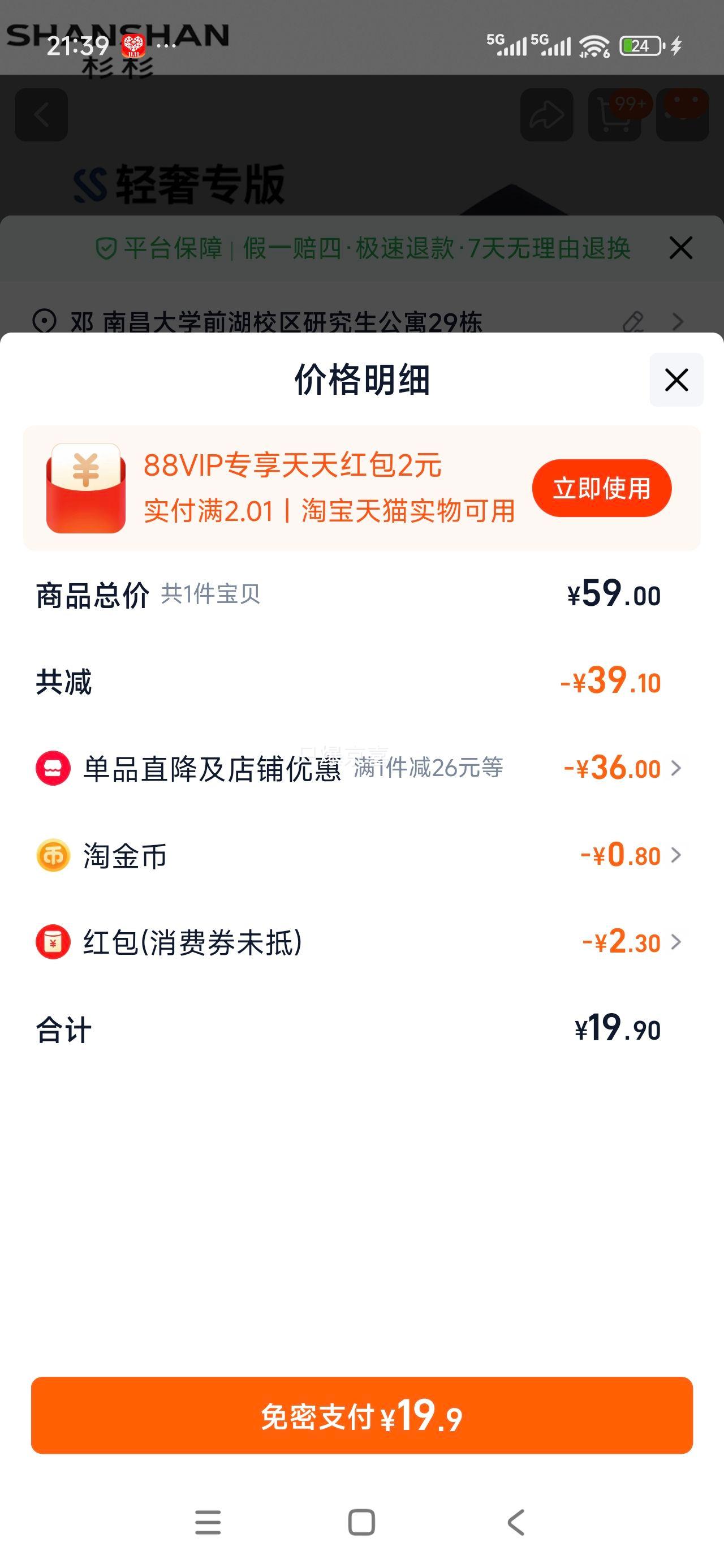Edit the 南昌大学 delivery address
Image resolution: width=724 pixels, height=1568 pixels.
(633, 321)
